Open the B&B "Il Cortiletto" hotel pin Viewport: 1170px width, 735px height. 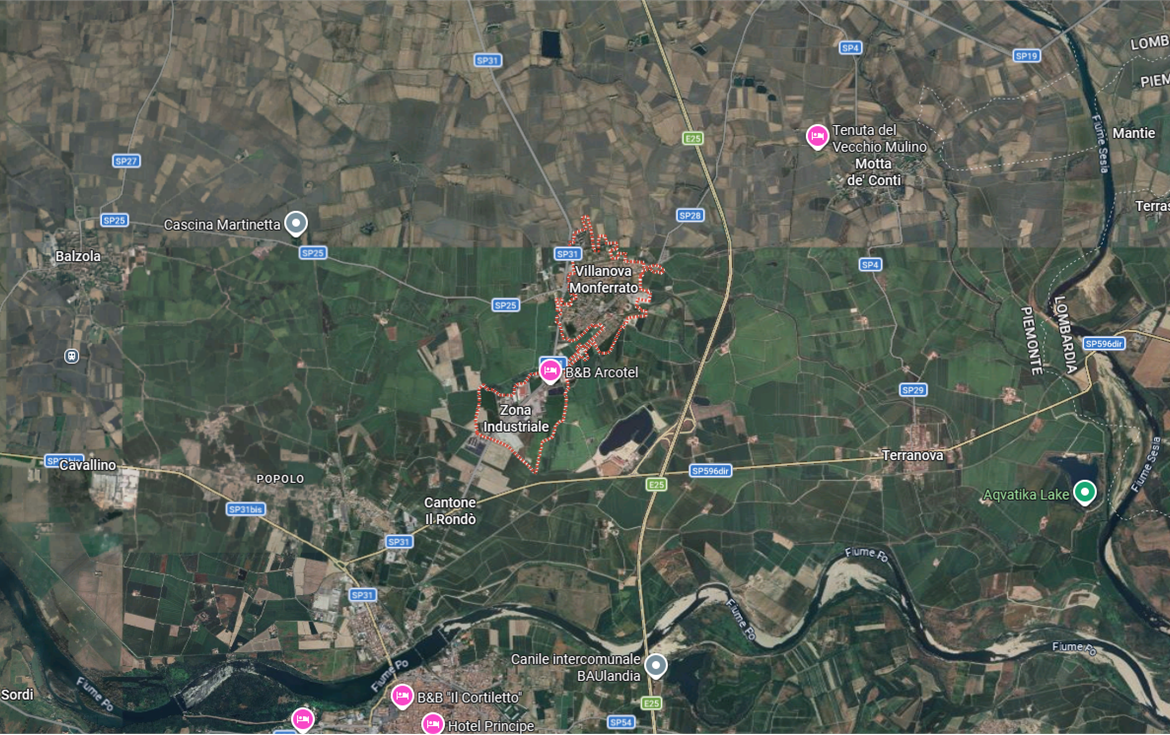click(x=402, y=695)
